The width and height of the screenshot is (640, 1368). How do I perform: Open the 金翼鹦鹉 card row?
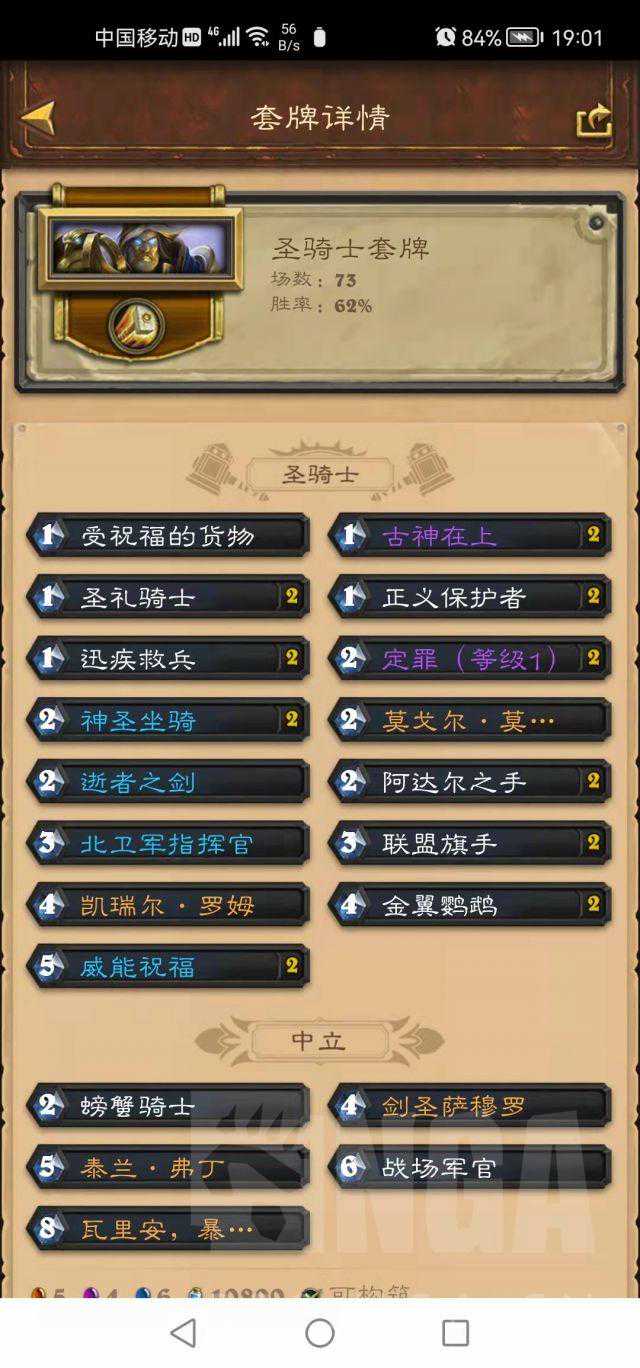pyautogui.click(x=470, y=906)
